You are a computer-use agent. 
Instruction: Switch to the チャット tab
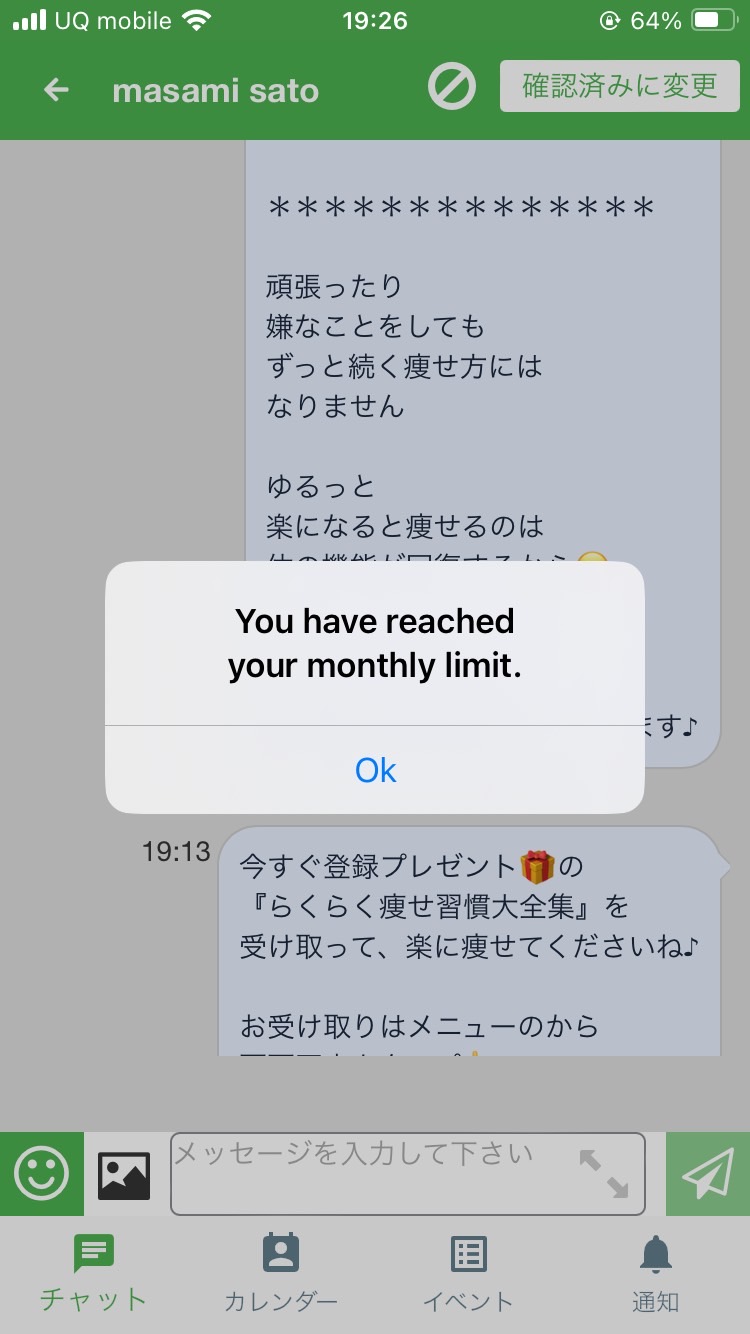click(x=94, y=1273)
